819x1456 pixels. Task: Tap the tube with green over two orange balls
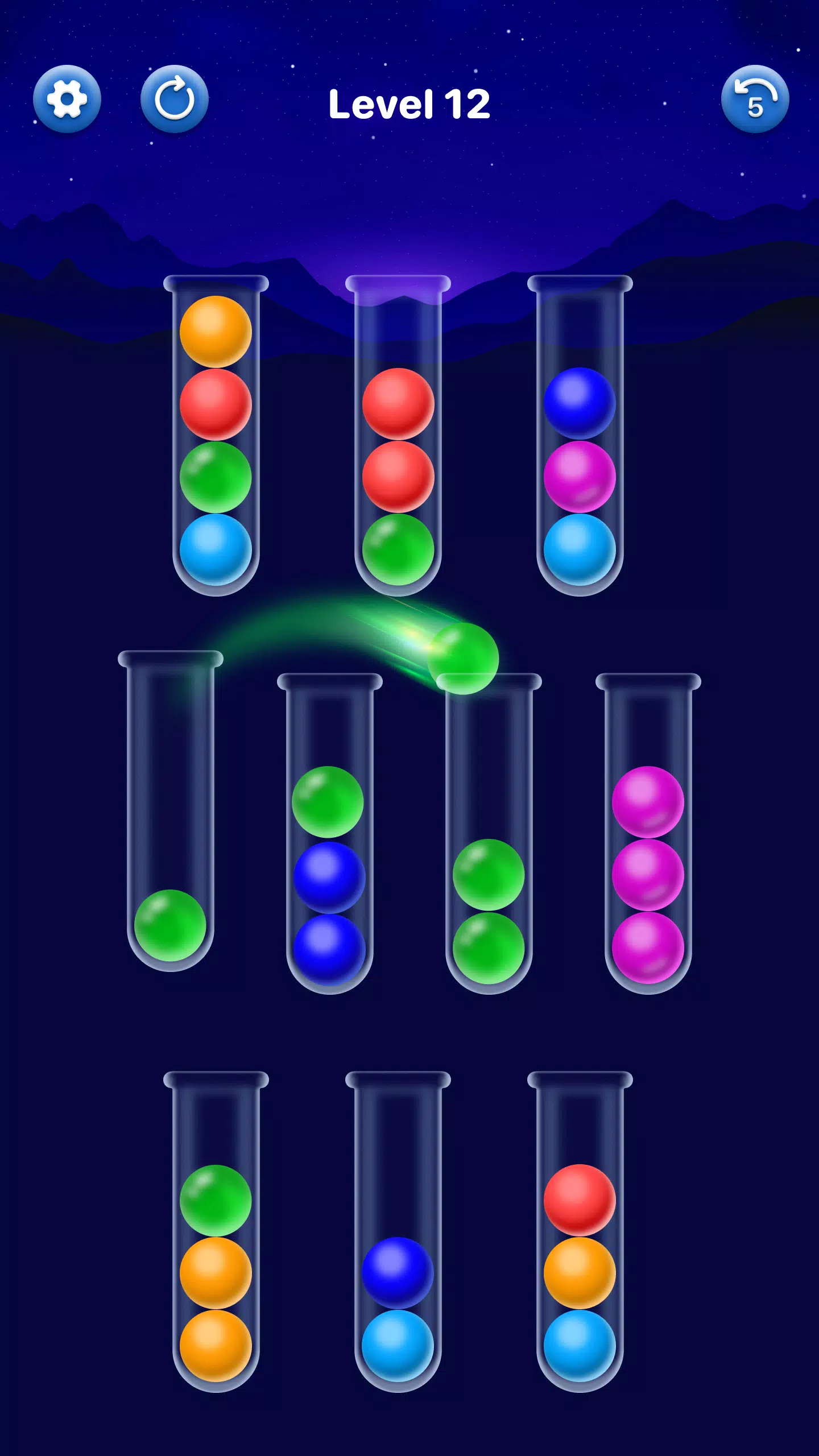[x=216, y=1232]
